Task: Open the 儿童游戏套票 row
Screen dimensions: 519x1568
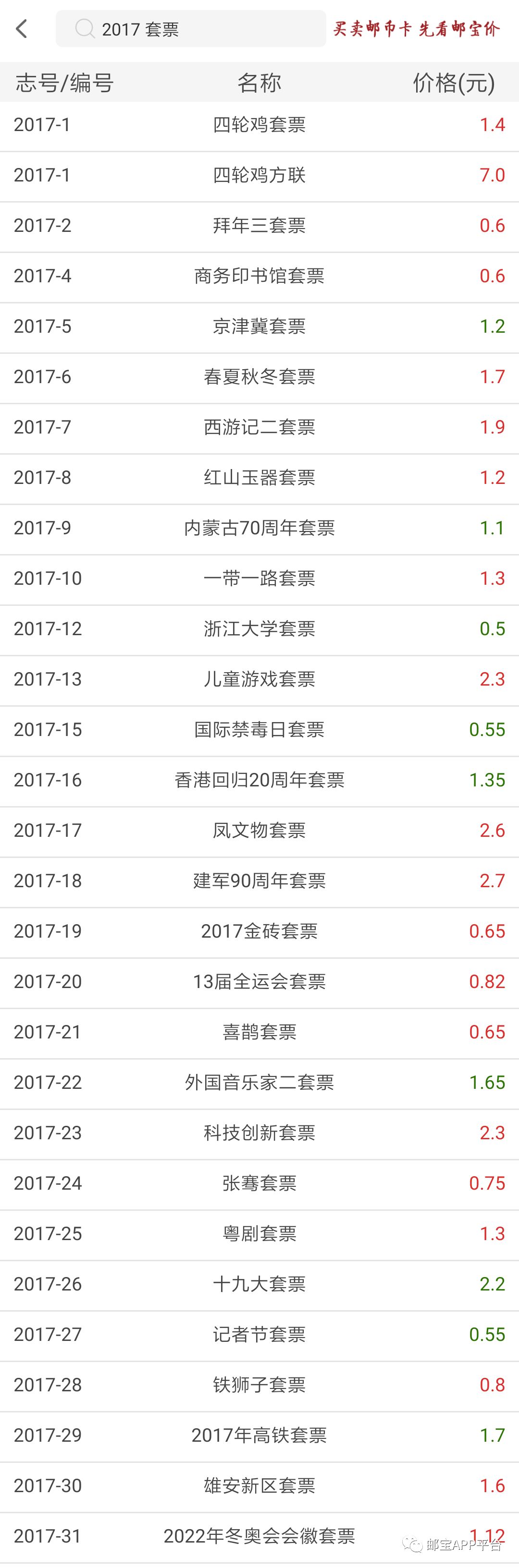Action: click(x=259, y=679)
